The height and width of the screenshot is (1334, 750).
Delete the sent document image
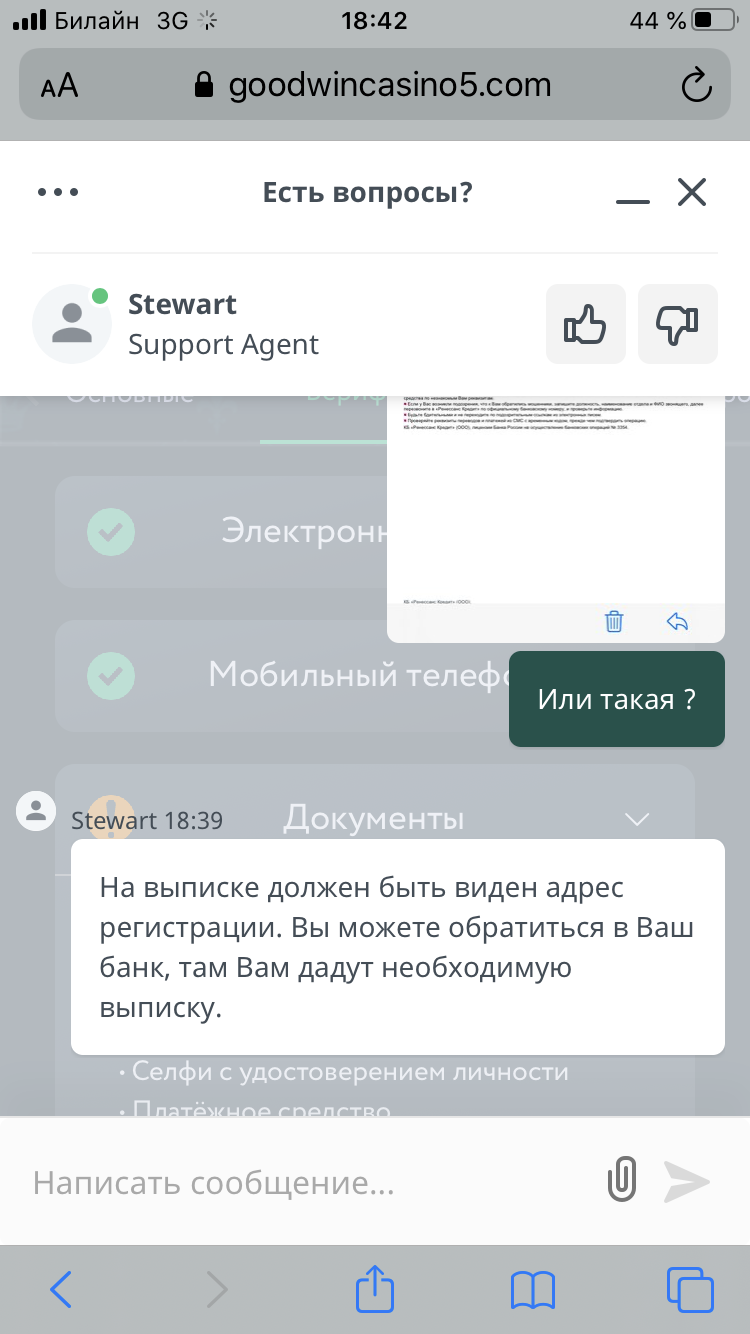[x=614, y=622]
